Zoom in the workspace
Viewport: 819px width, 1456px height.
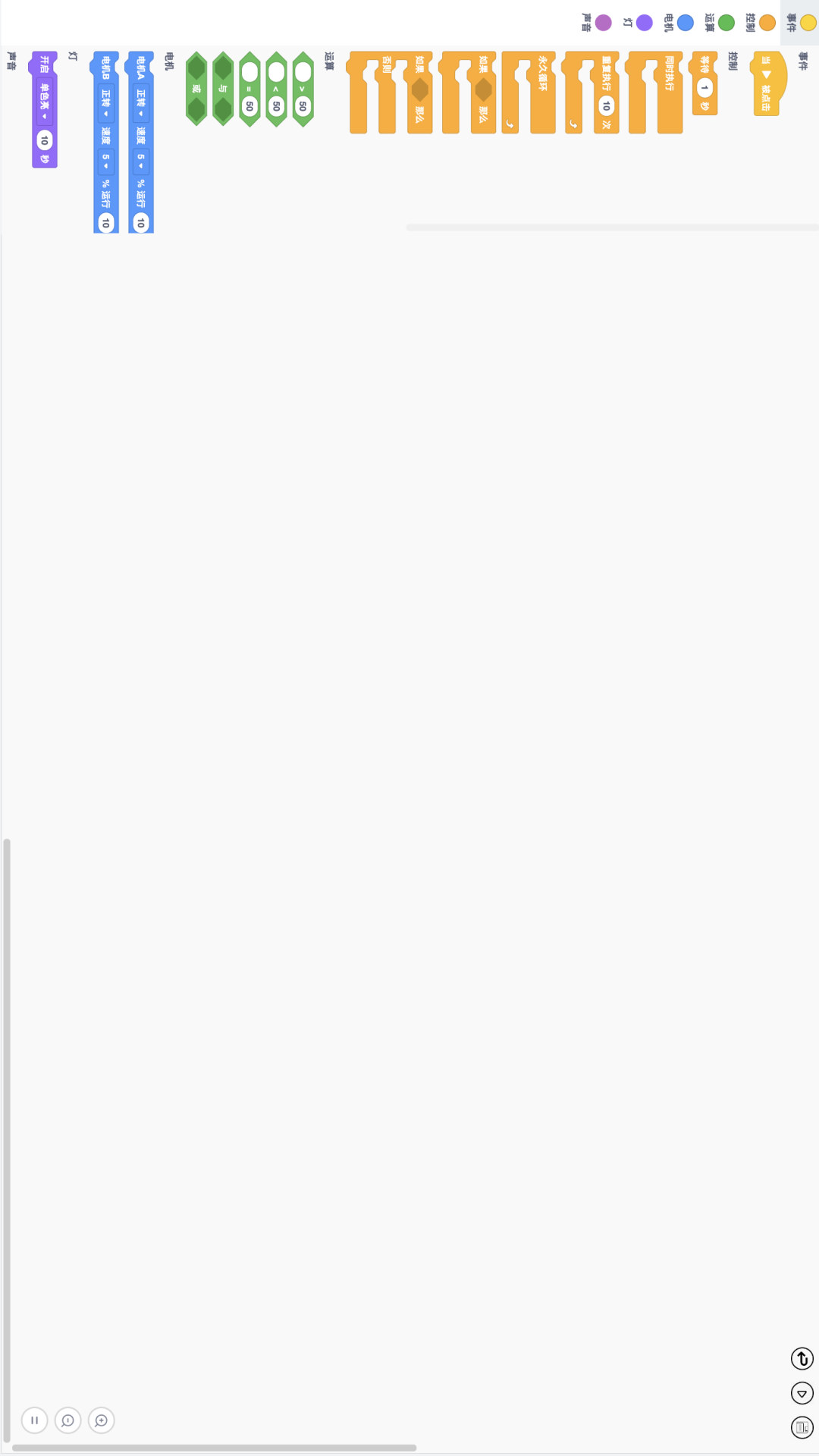[x=101, y=1420]
